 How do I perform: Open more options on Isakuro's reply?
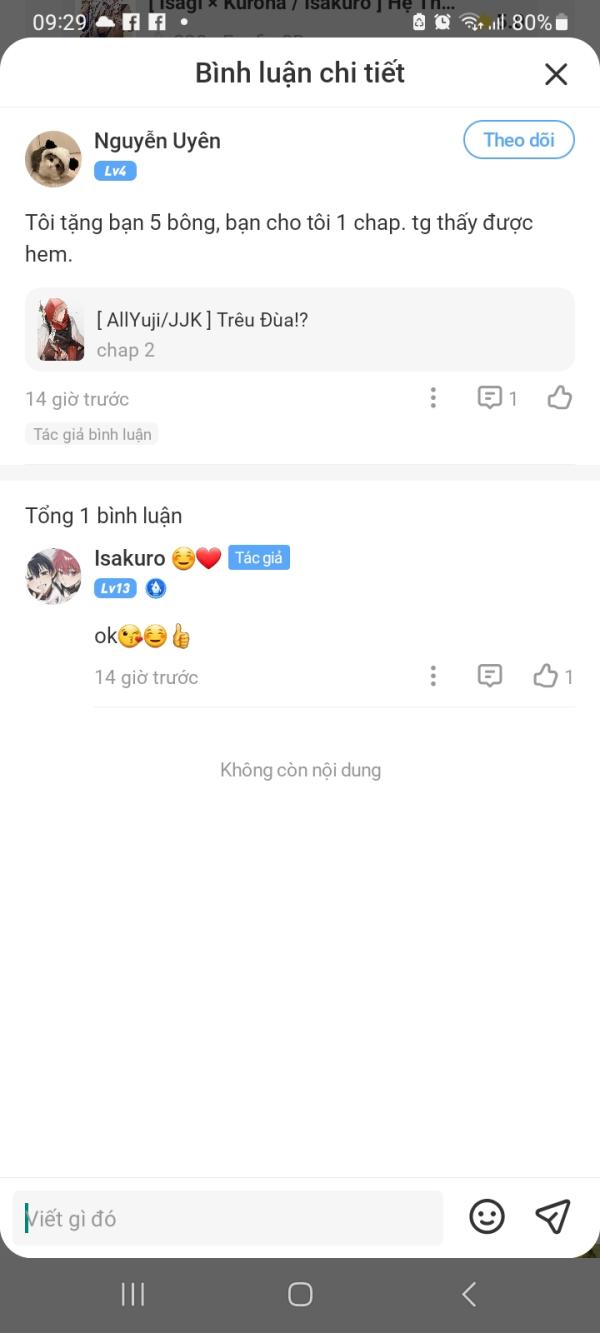433,677
